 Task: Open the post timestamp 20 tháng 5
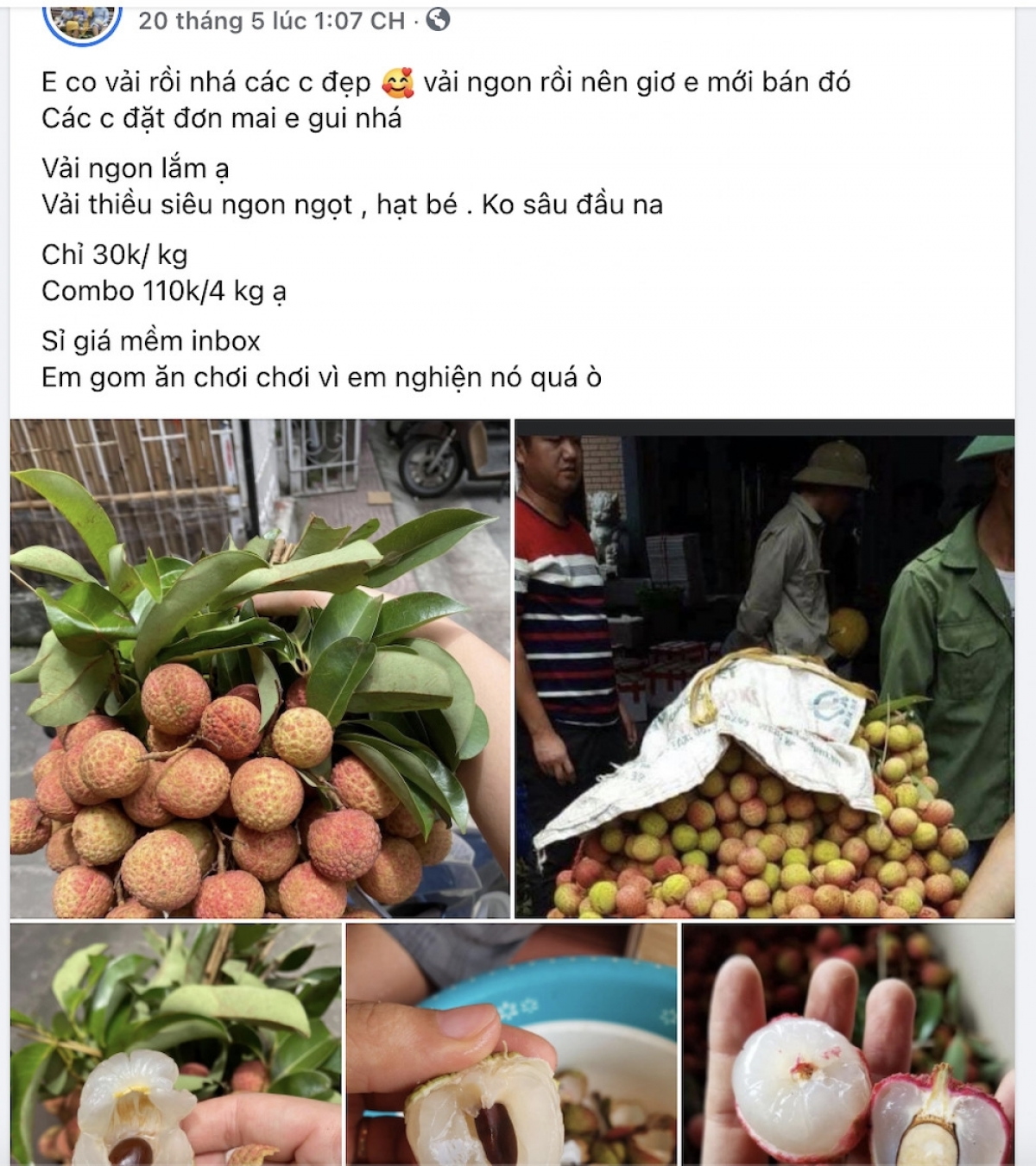tap(271, 20)
